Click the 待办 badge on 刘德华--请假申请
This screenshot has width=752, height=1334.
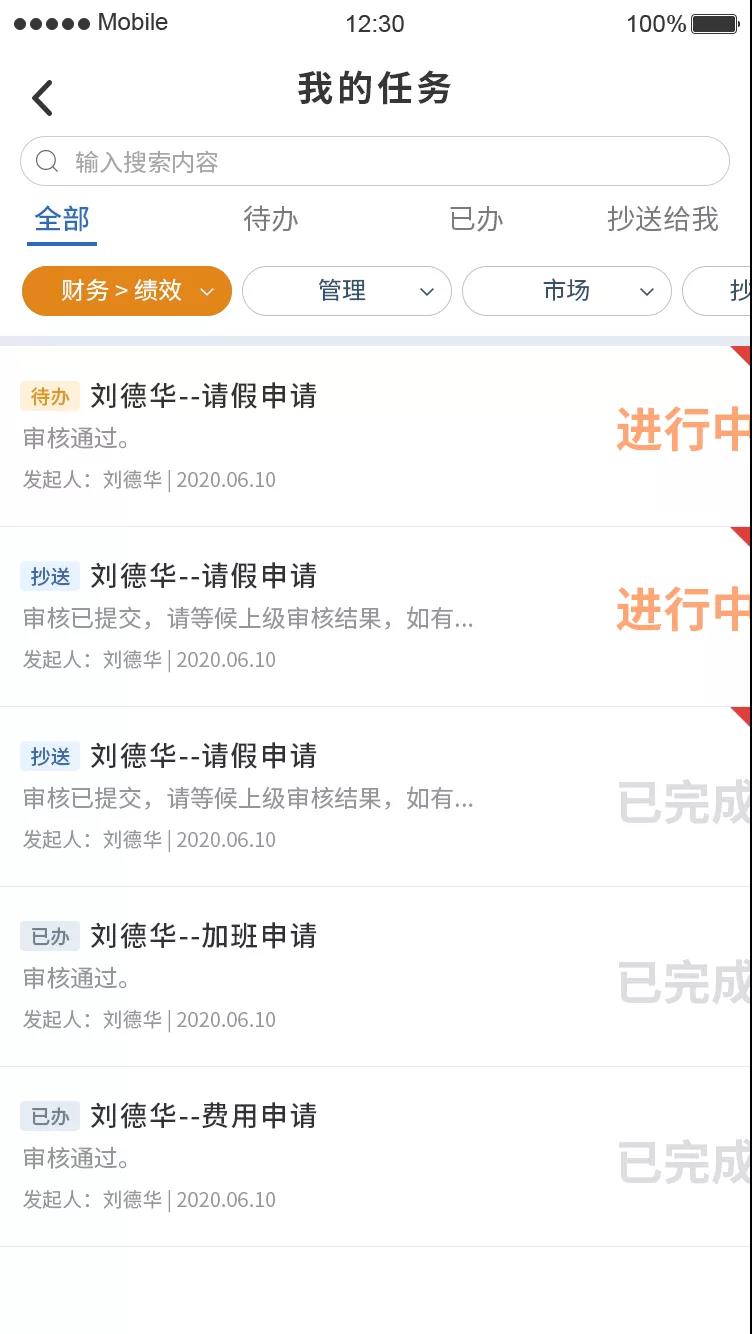[x=50, y=396]
